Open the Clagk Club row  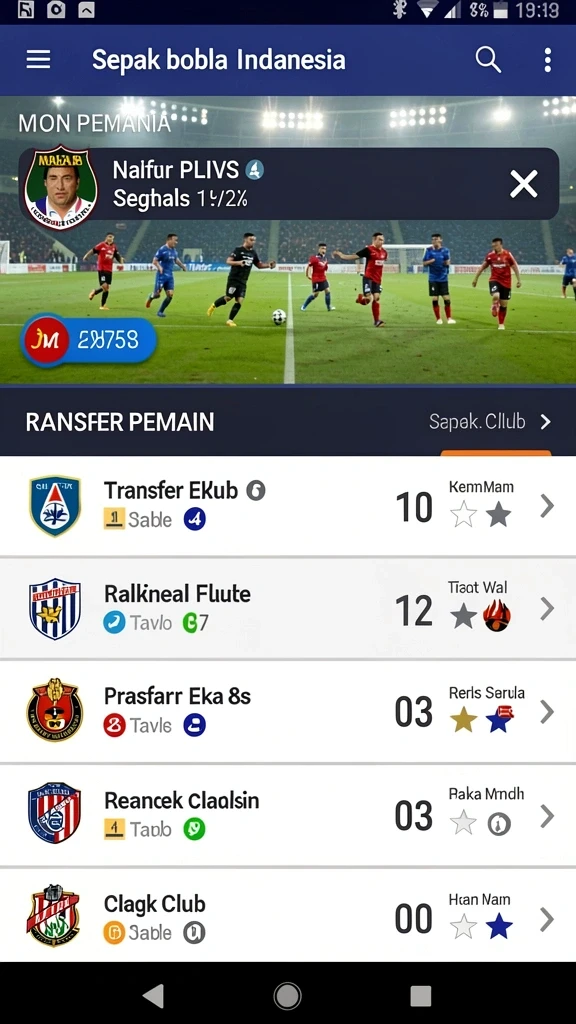coord(288,916)
